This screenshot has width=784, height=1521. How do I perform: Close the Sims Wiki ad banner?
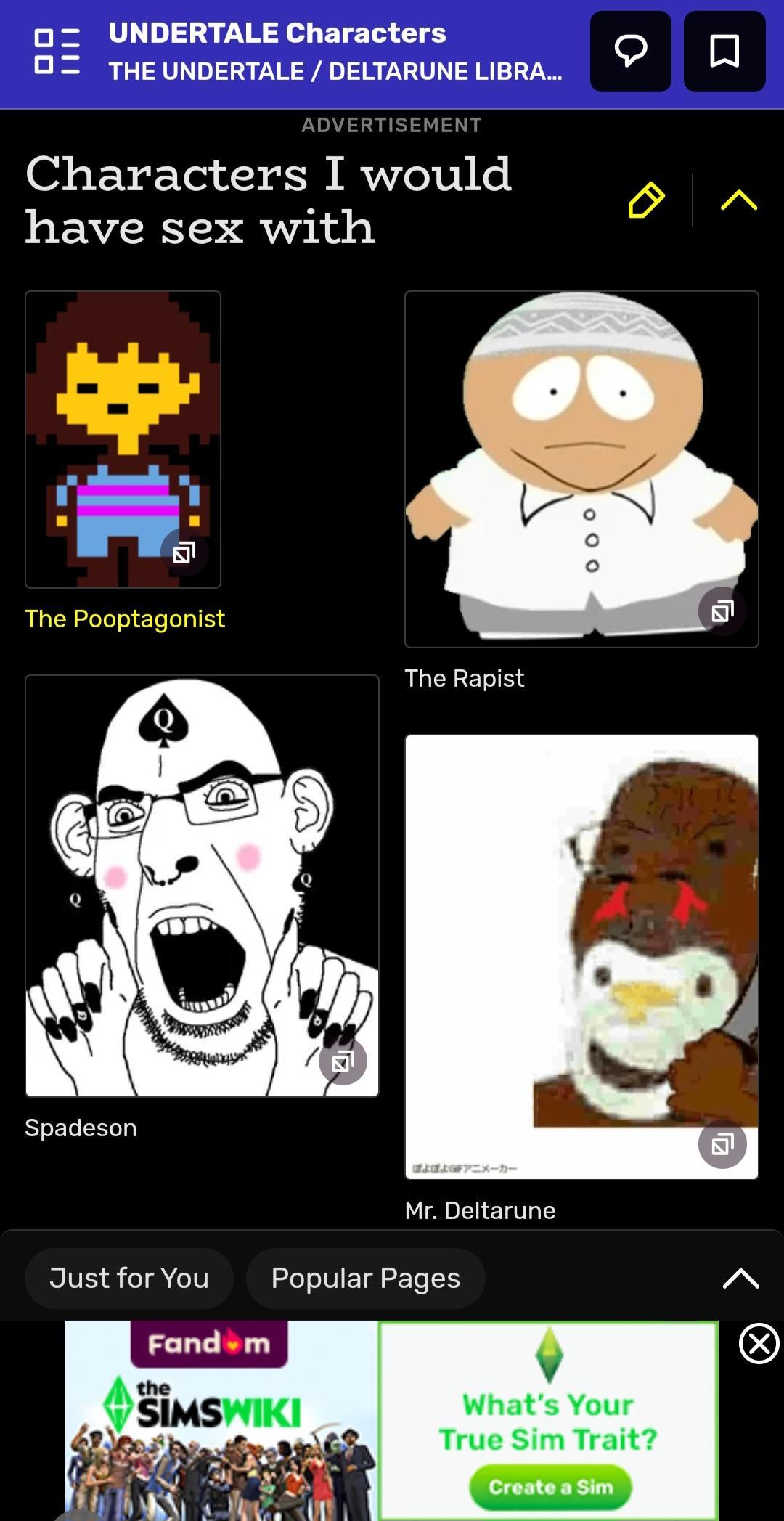(759, 1344)
